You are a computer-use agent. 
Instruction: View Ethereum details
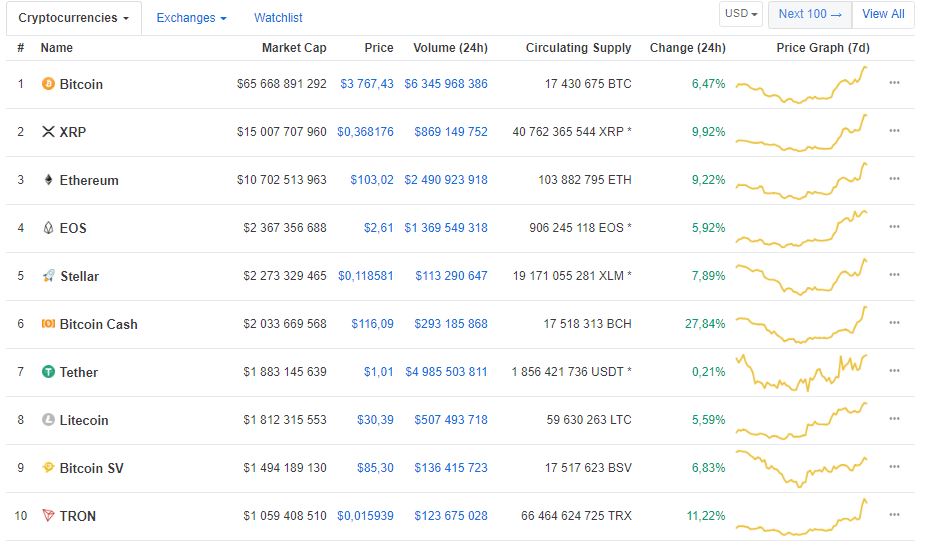89,180
